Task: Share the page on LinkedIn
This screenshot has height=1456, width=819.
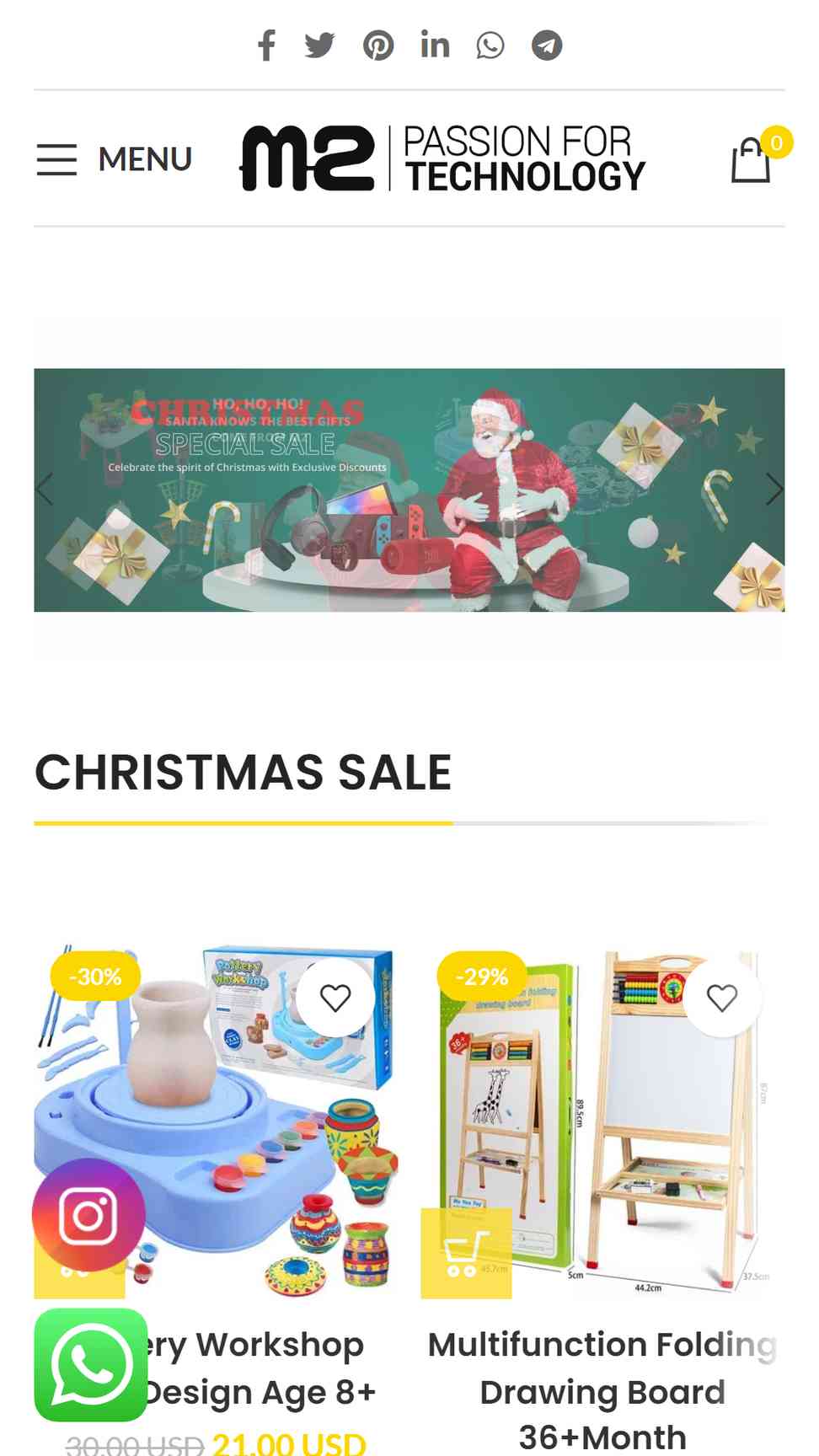Action: (435, 45)
